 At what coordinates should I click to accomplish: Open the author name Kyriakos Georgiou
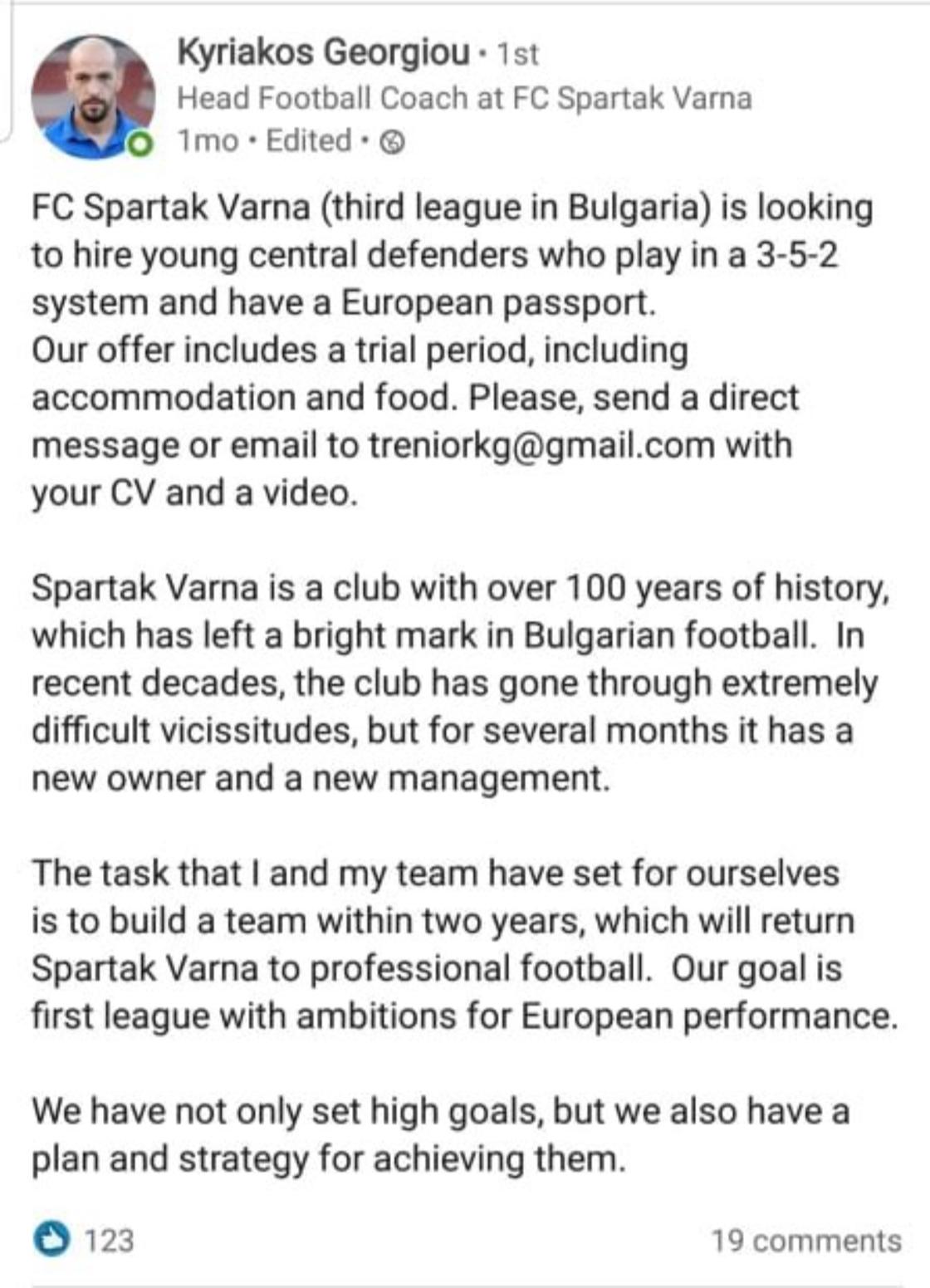[x=324, y=52]
